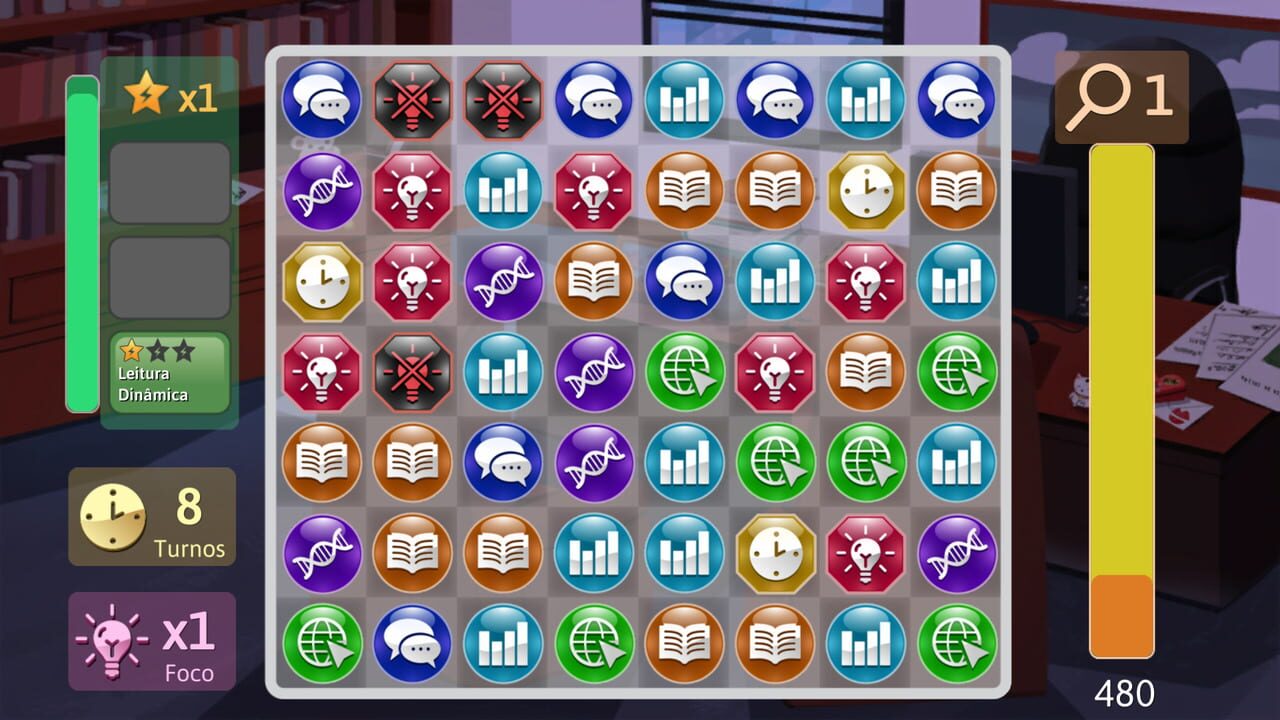Select the DNA tile between lightbulb and book tiles
1280x720 pixels.
(503, 281)
